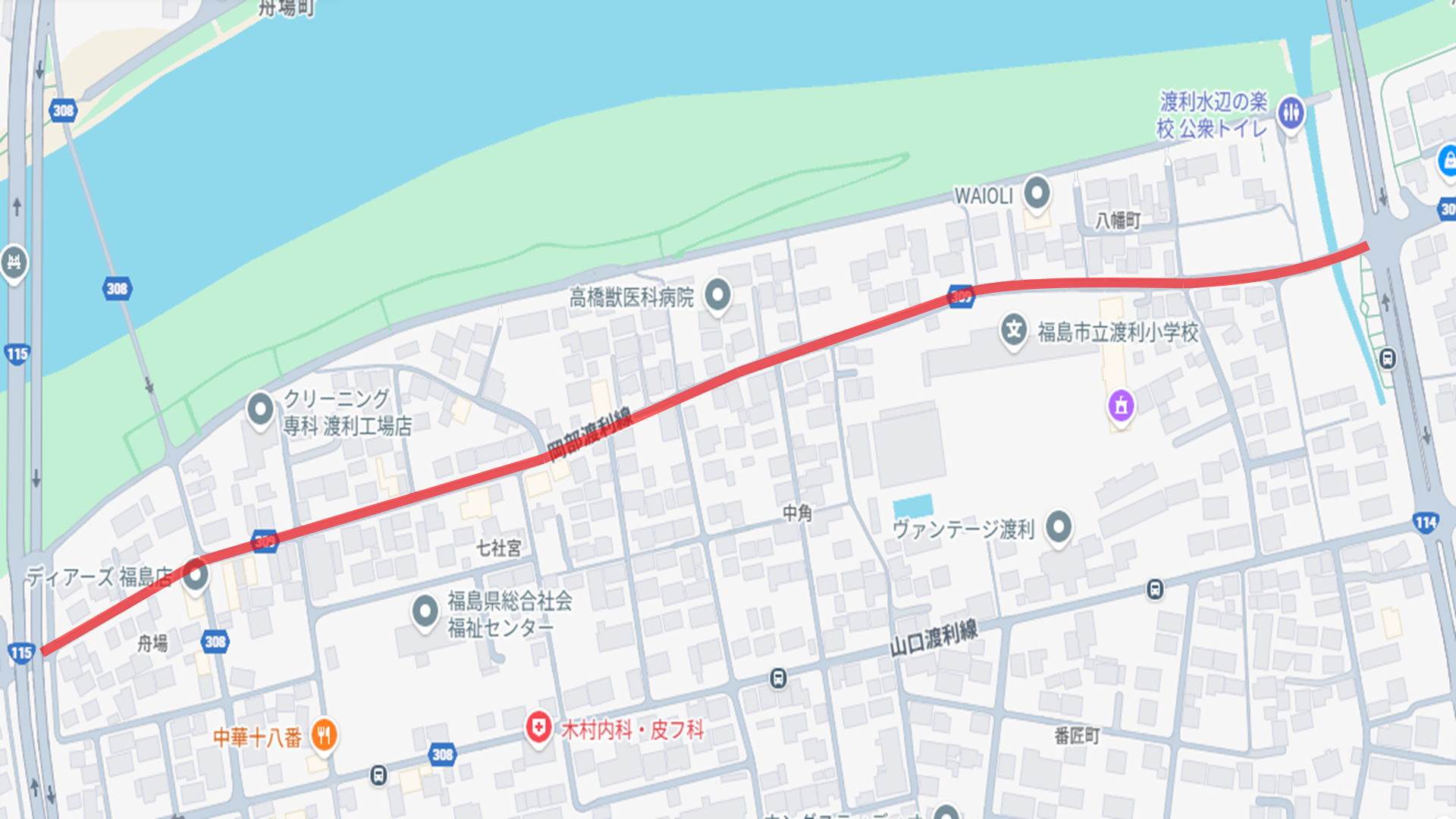Open the 福島県総合社会福祉センター marker
This screenshot has height=819, width=1456.
(x=425, y=610)
